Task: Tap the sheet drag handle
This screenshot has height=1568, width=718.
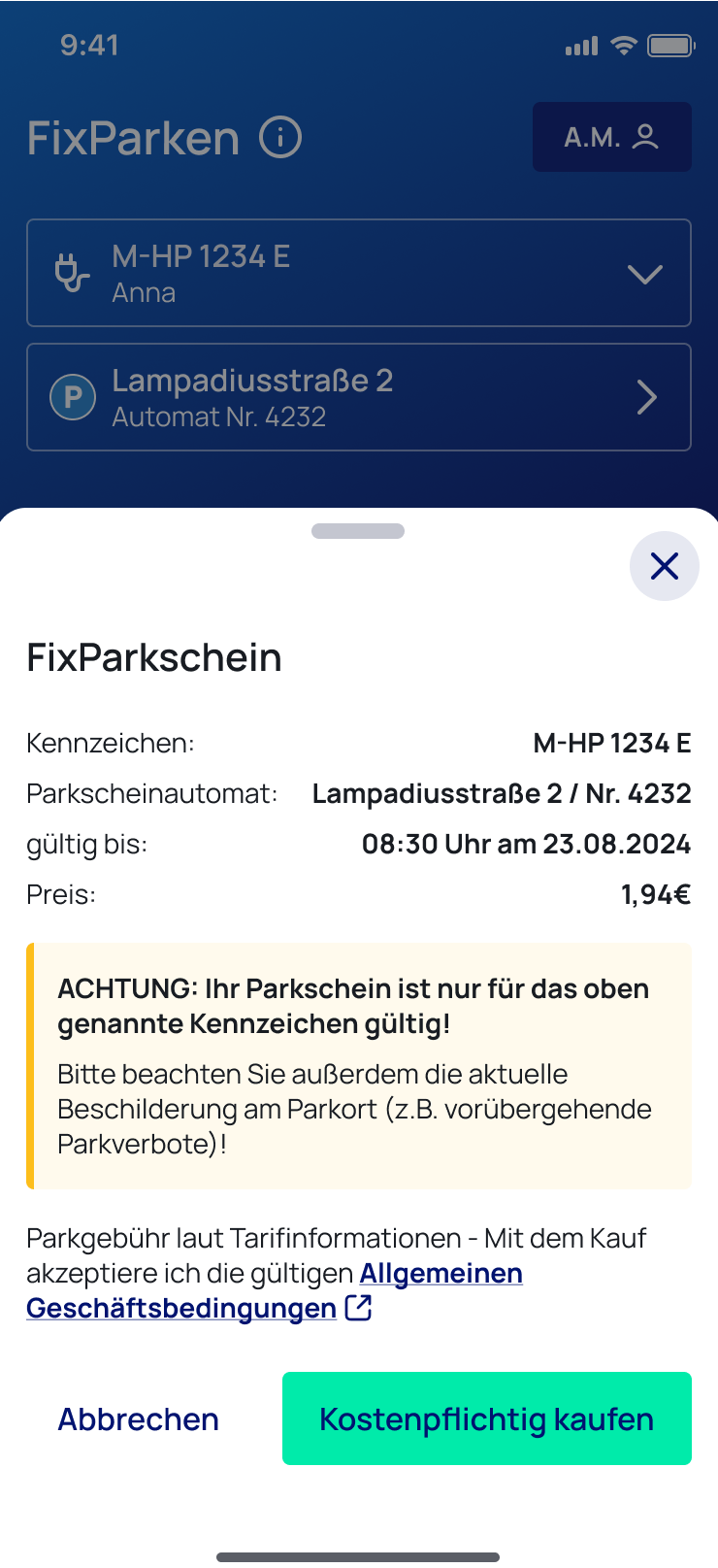Action: click(358, 531)
